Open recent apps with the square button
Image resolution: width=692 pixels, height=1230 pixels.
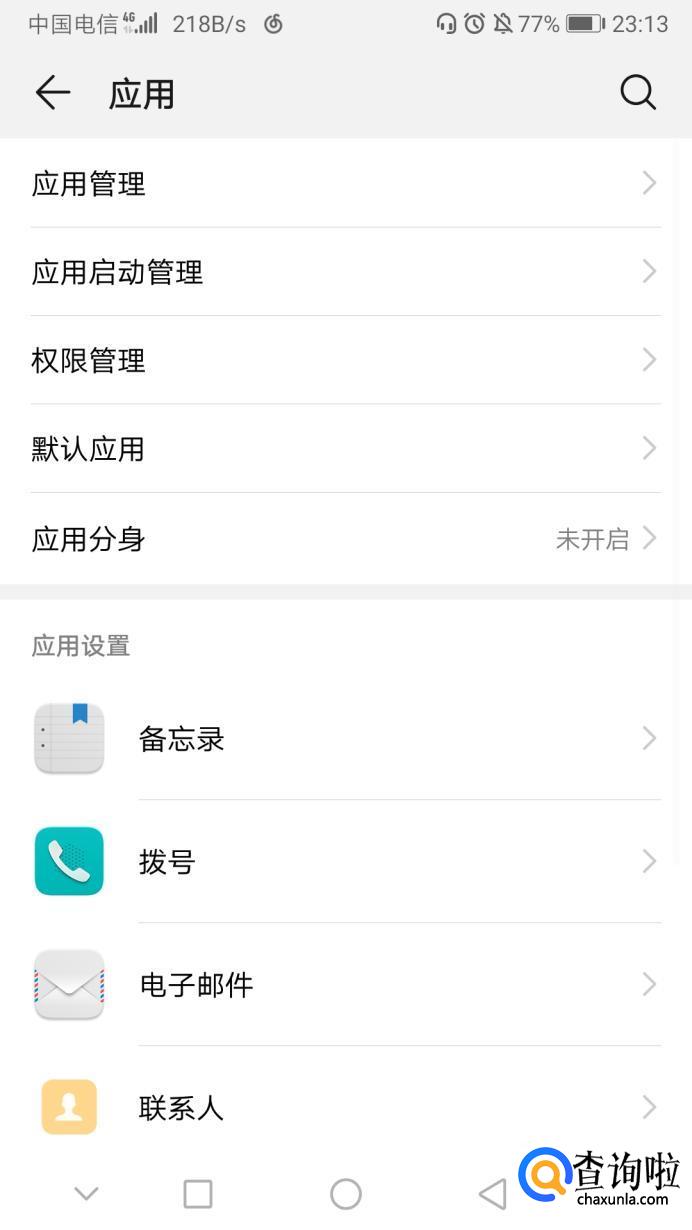198,1193
